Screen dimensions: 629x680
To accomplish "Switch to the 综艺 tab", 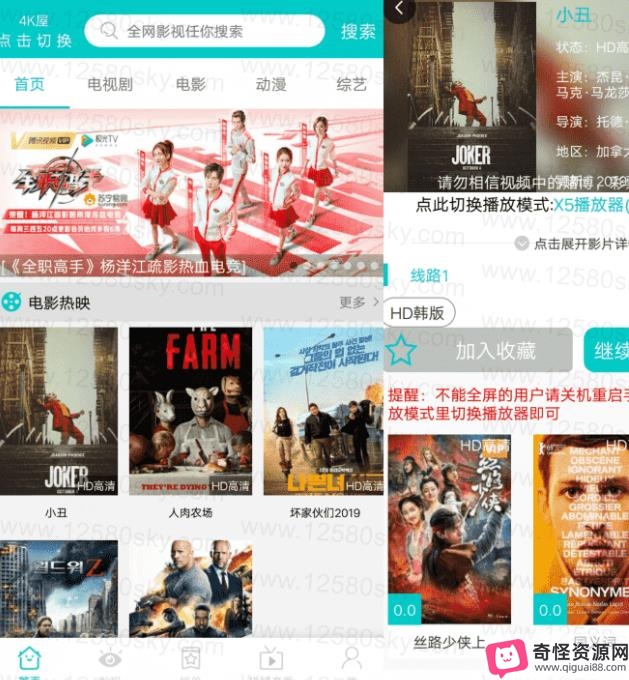I will click(x=351, y=85).
